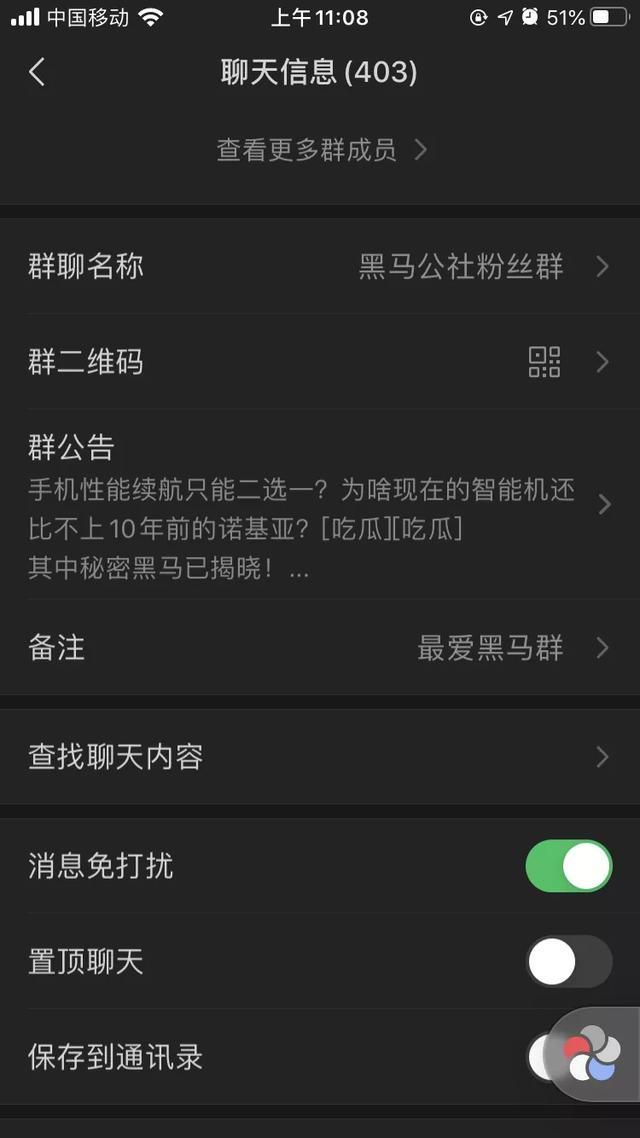Open the group announcement
The width and height of the screenshot is (640, 1138).
(x=320, y=505)
